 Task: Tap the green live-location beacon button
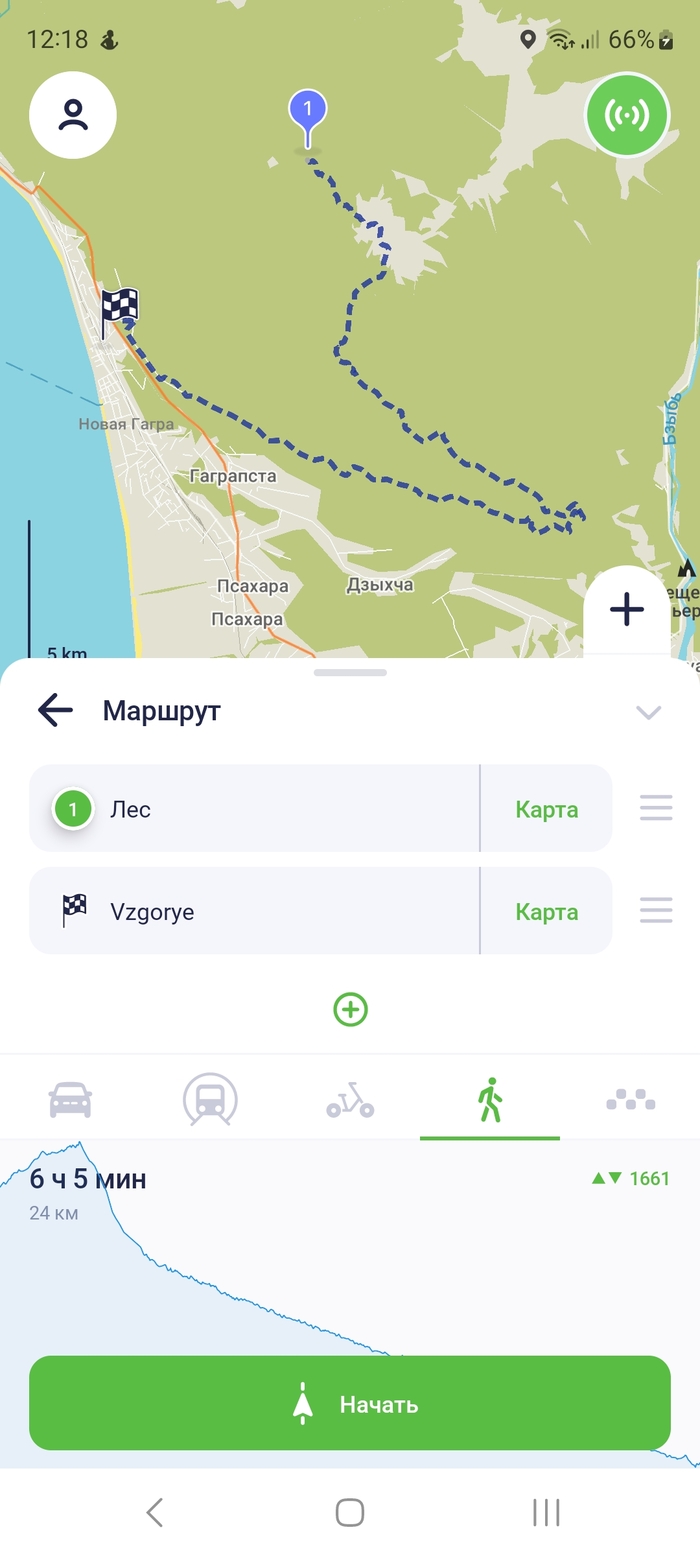pos(627,115)
